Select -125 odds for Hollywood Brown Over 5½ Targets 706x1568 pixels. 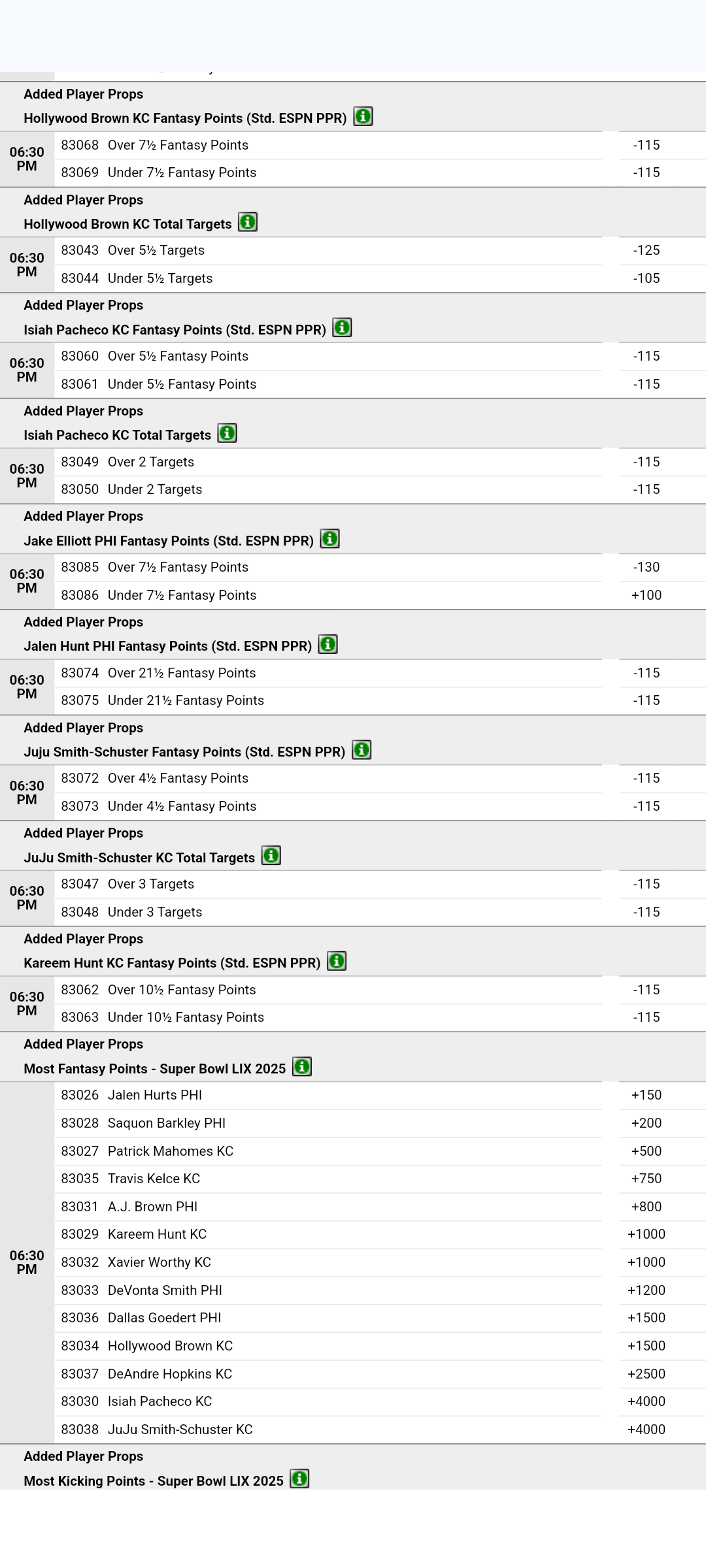pos(647,251)
